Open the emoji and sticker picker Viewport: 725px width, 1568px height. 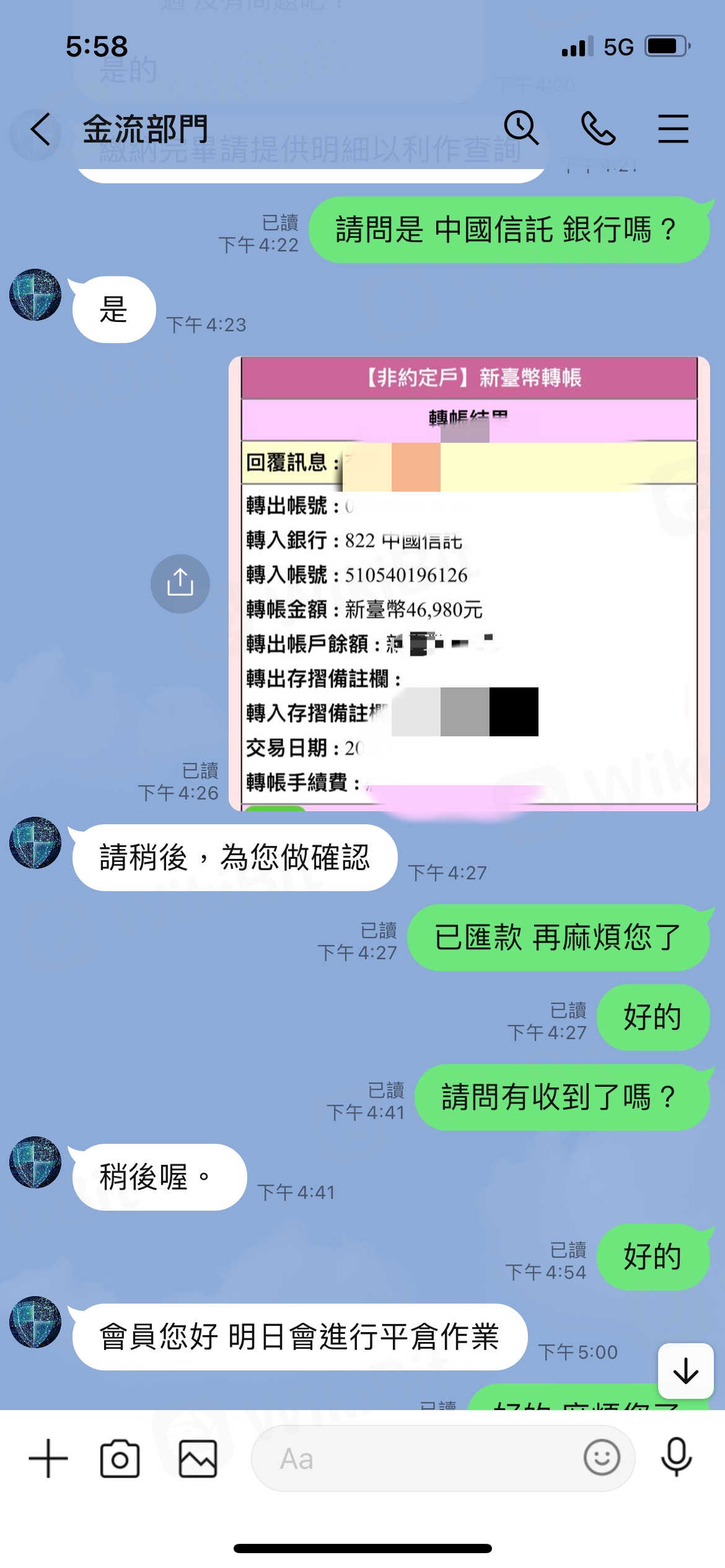pyautogui.click(x=601, y=1457)
